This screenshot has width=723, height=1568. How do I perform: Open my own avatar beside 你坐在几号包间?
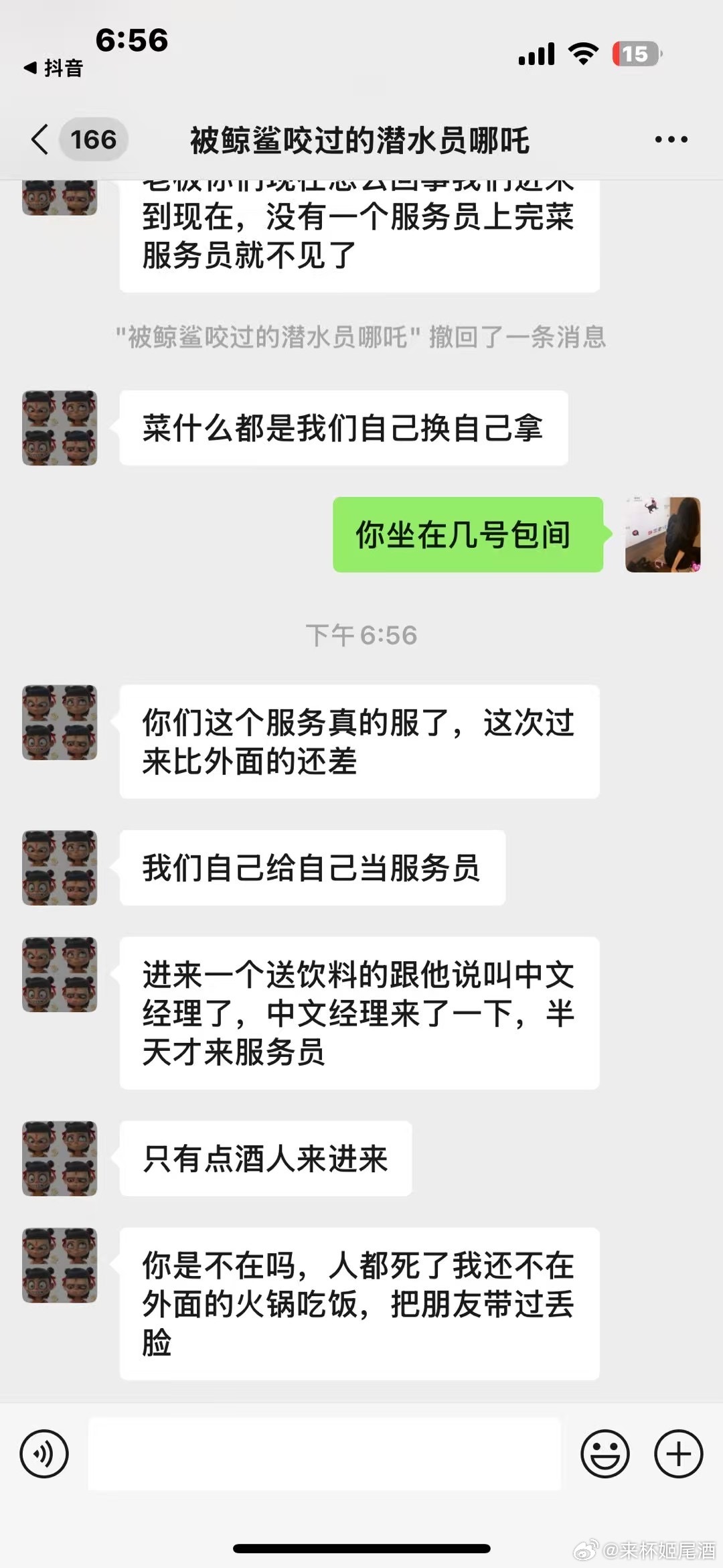coord(663,534)
